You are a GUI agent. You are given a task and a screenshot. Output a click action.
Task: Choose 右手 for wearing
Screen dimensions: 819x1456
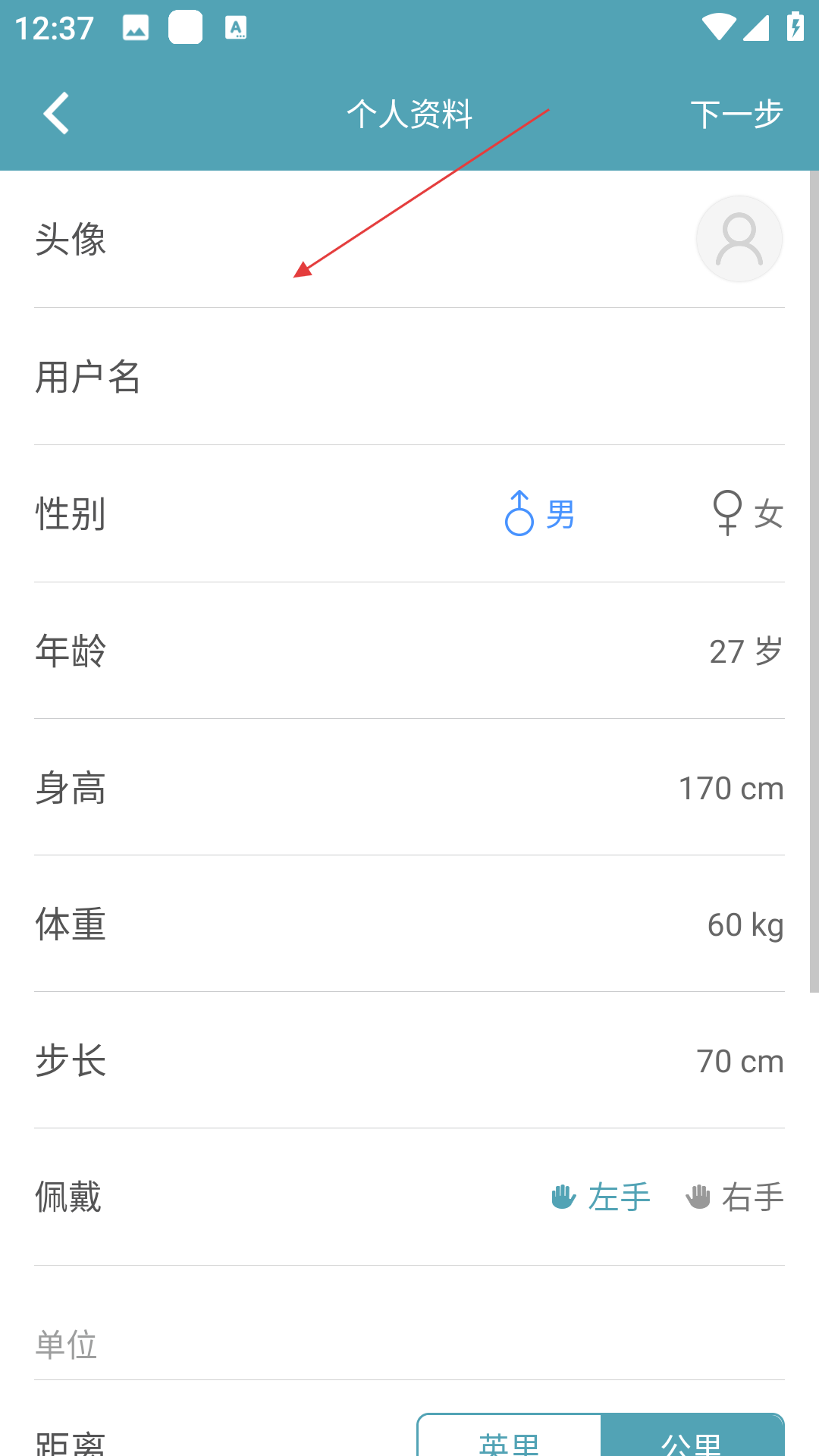734,1197
